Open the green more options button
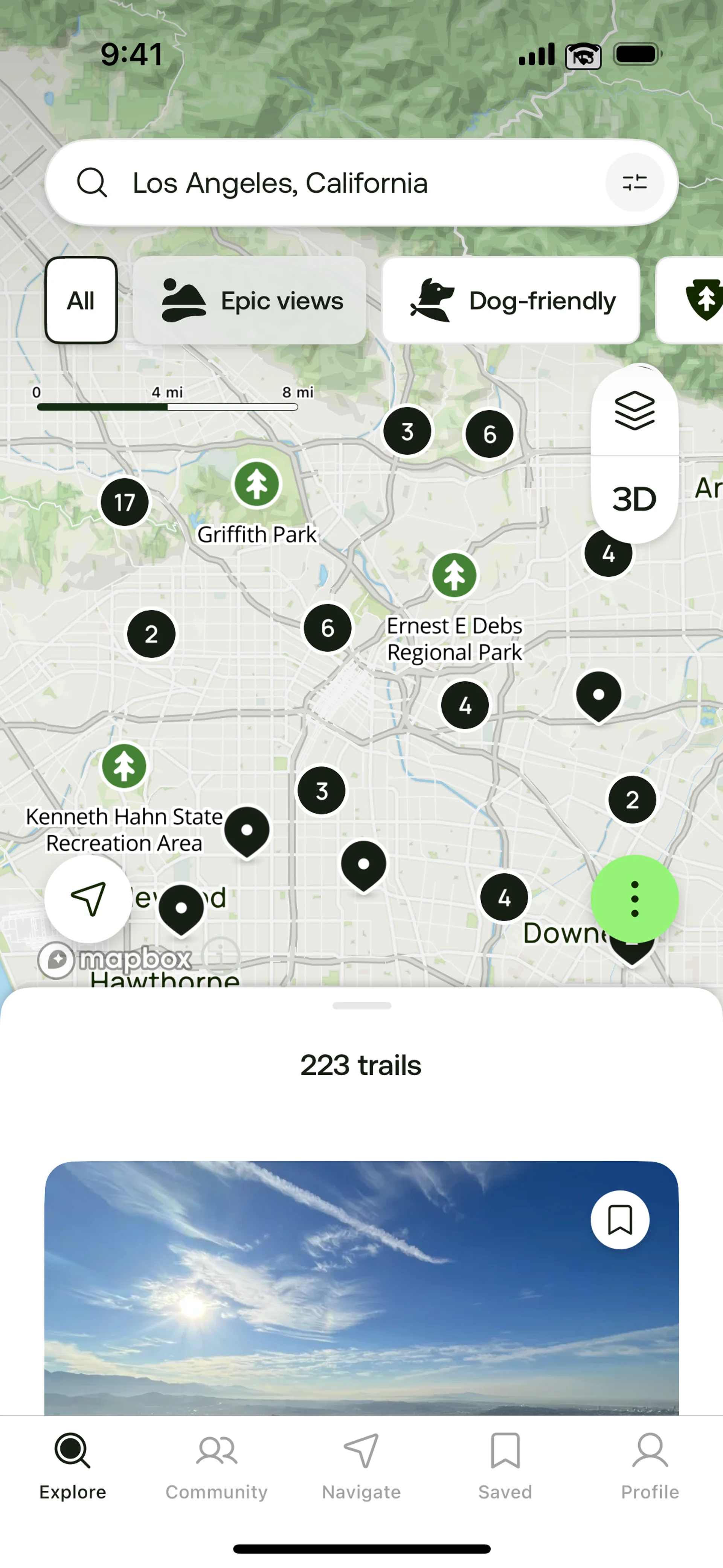The height and width of the screenshot is (1568, 723). (x=634, y=899)
